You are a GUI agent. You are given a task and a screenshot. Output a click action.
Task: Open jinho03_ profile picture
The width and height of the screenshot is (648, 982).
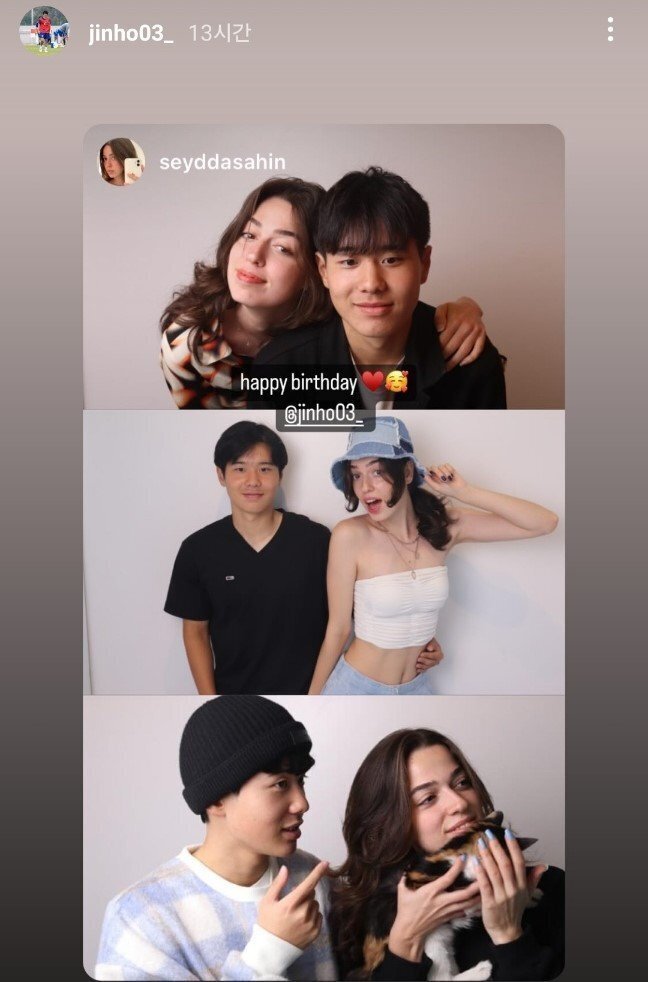tap(45, 31)
